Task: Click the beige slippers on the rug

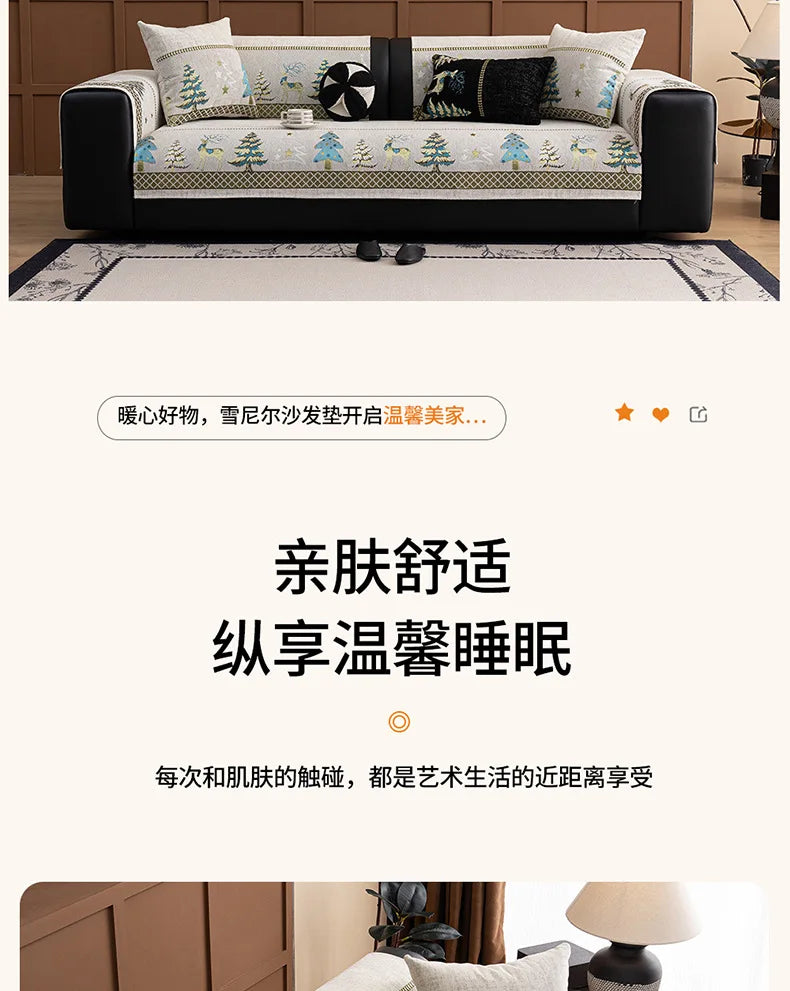Action: coord(390,254)
